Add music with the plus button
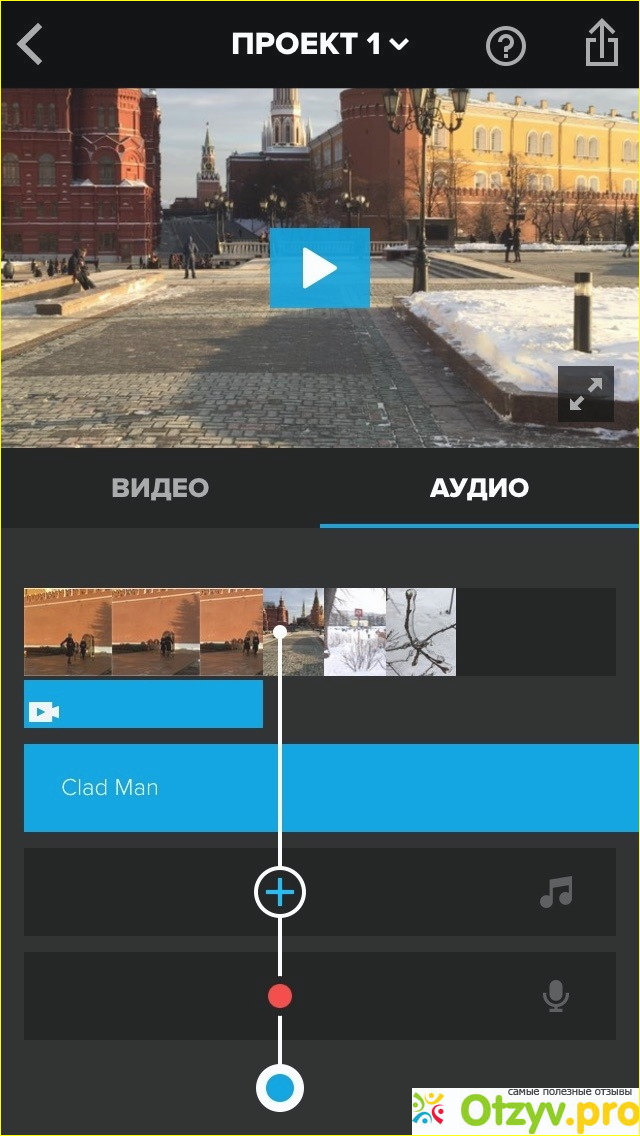This screenshot has height=1136, width=640. [280, 892]
